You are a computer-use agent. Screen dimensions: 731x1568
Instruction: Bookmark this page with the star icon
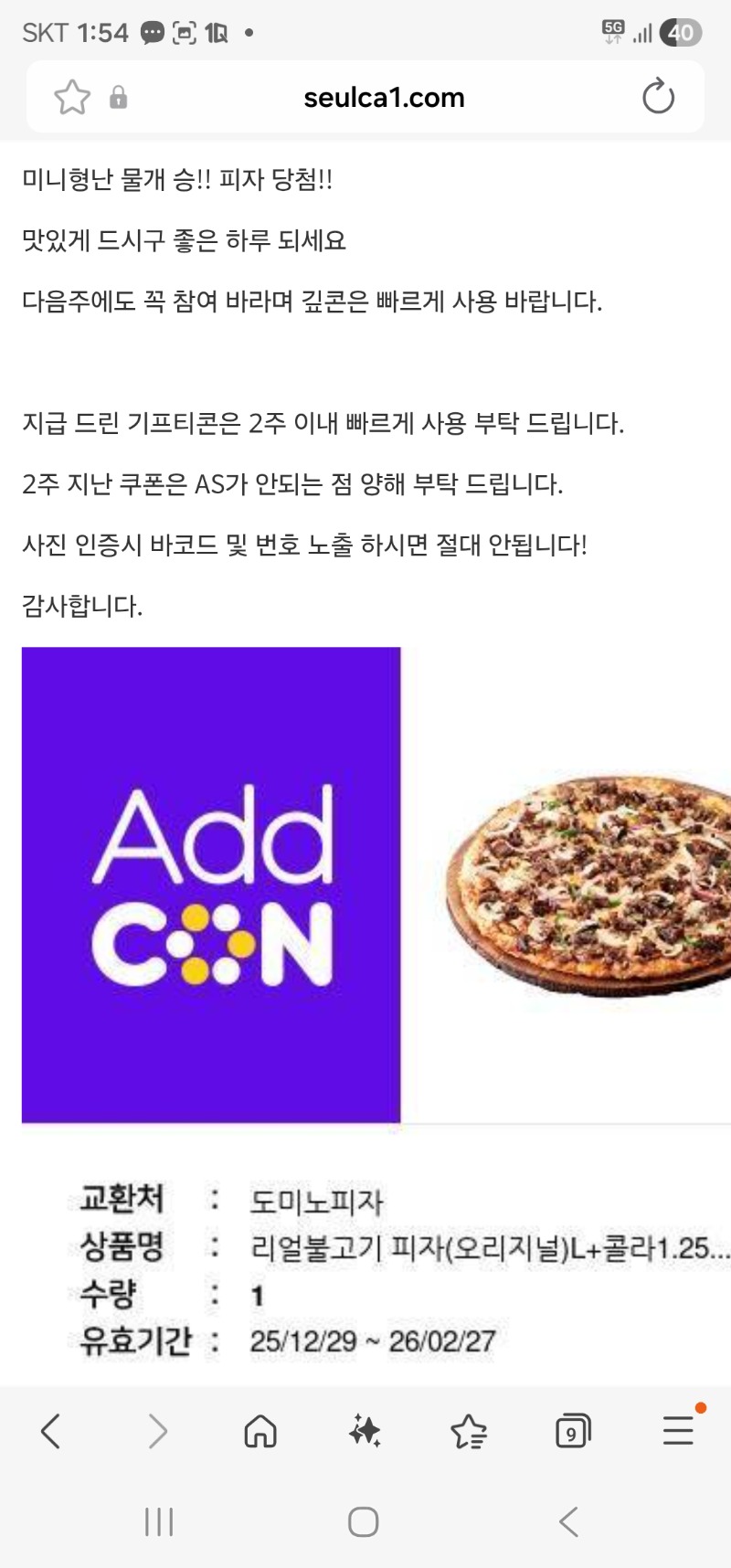pos(72,97)
